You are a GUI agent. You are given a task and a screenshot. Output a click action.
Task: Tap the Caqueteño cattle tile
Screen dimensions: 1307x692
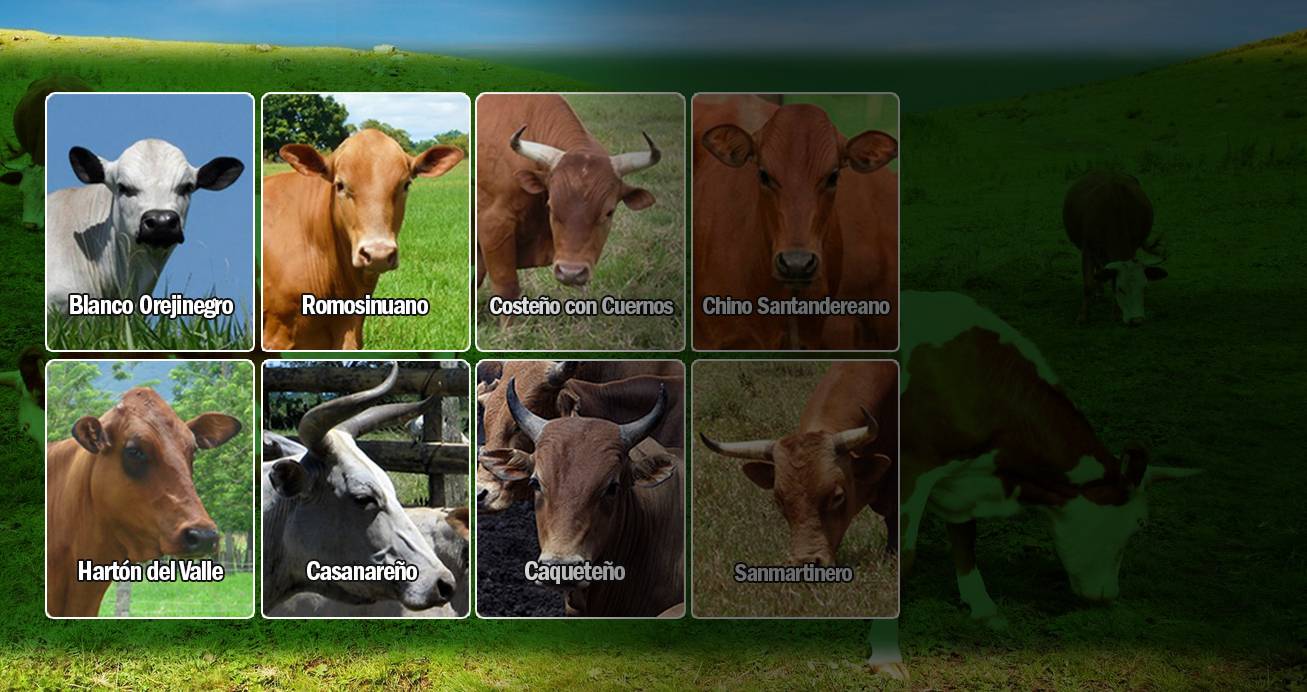coord(580,489)
